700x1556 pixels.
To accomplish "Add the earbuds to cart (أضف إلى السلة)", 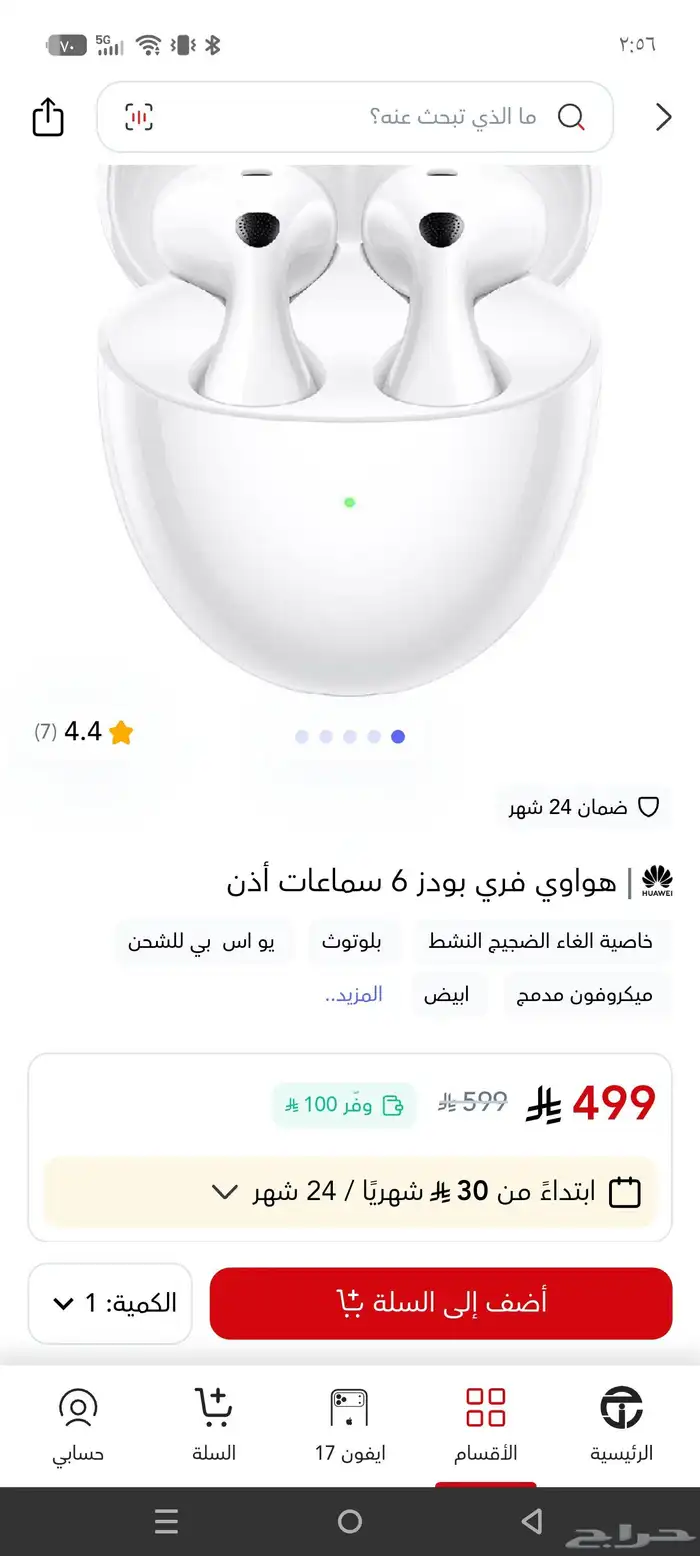I will [441, 1303].
